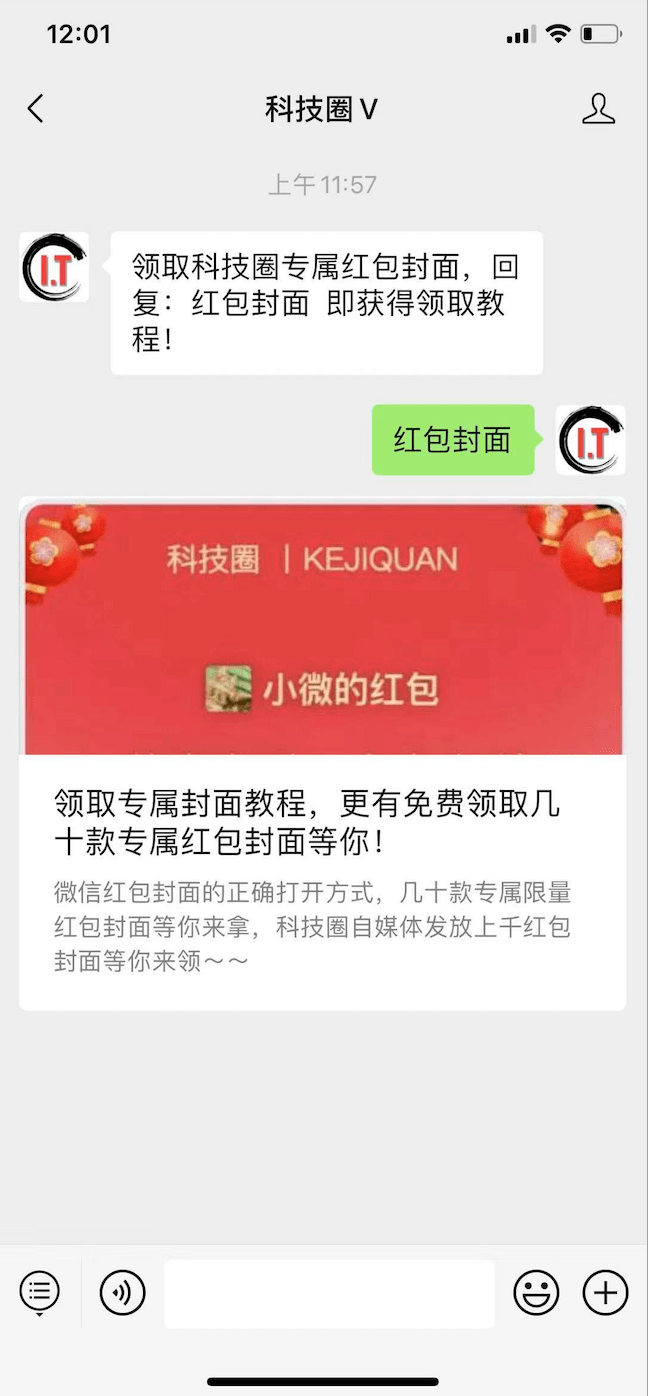The width and height of the screenshot is (648, 1396).
Task: Open the account profile icon
Action: click(x=598, y=109)
